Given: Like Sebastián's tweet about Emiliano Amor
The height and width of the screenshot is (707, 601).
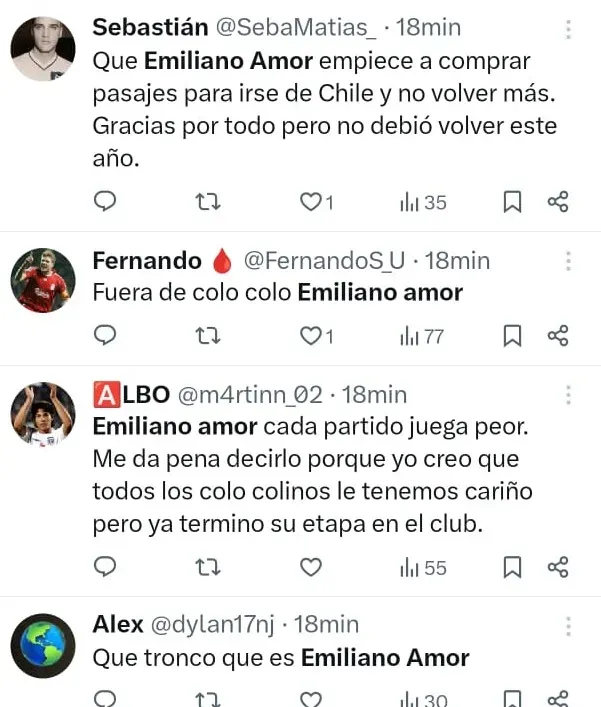Looking at the screenshot, I should pos(311,202).
